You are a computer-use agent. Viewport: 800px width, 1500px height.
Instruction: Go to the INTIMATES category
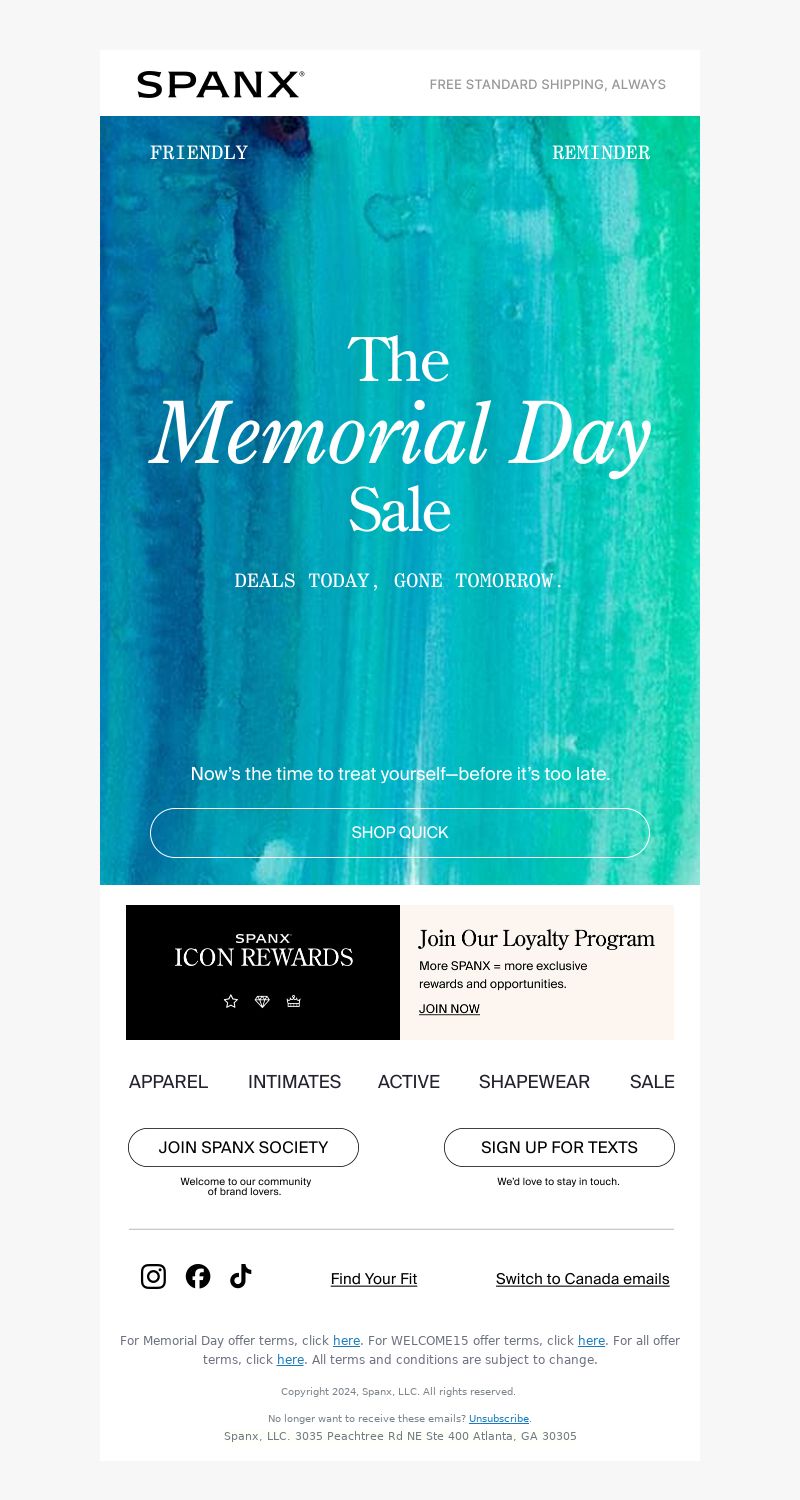point(294,1082)
